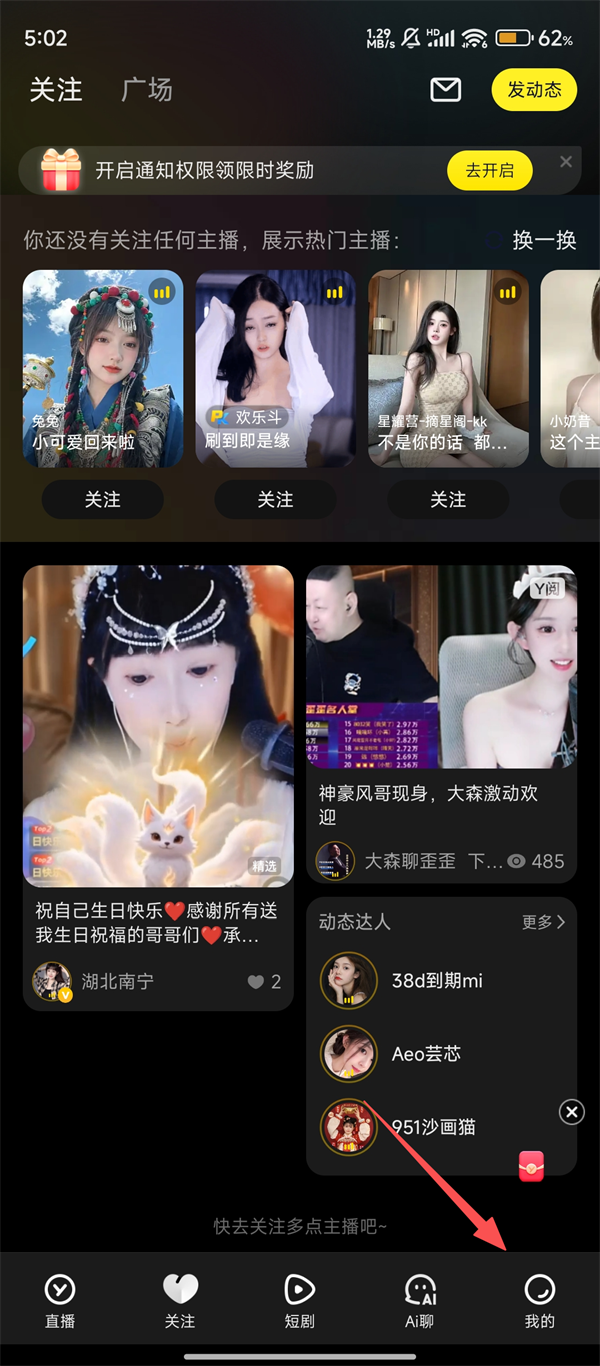The image size is (600, 1366).
Task: Refresh hosts with 换一换
Action: [x=544, y=241]
